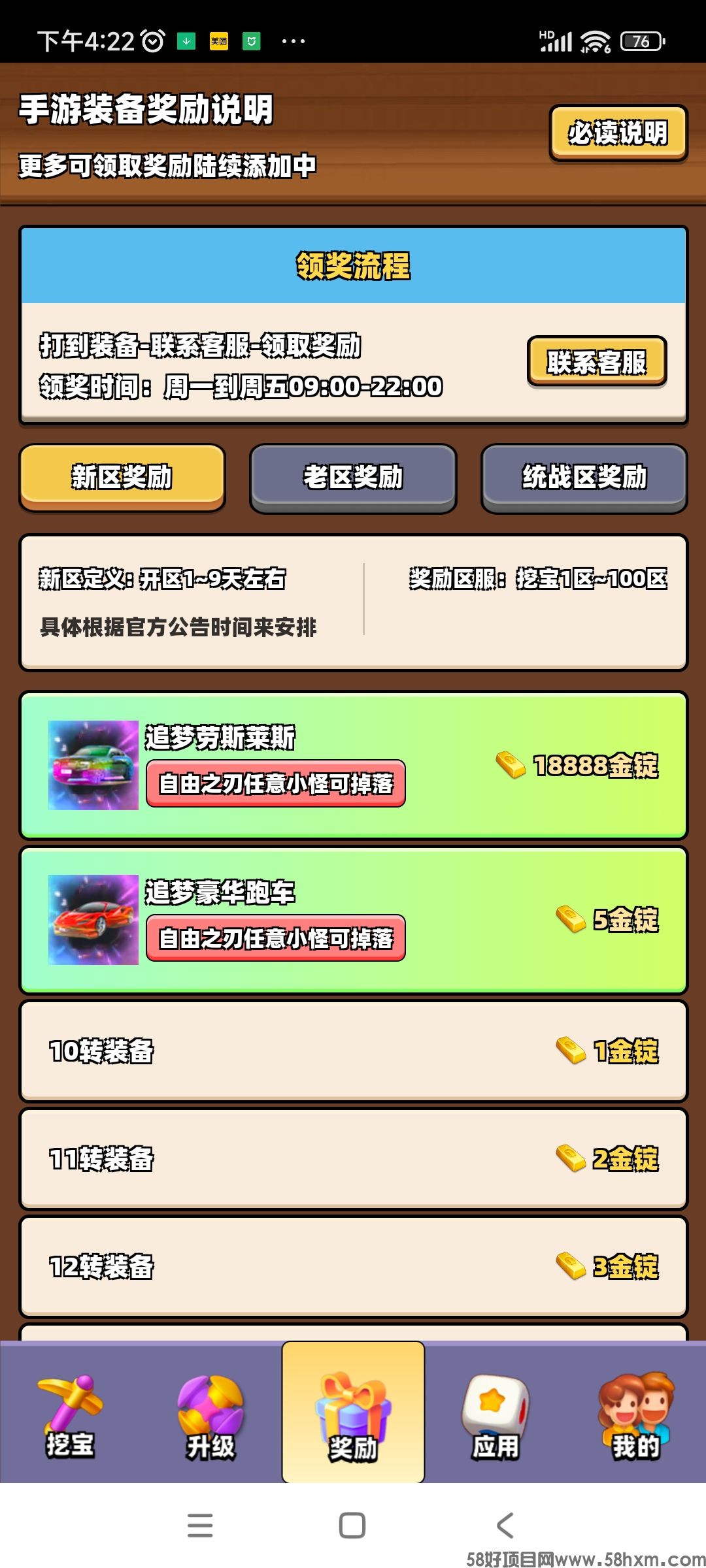This screenshot has width=706, height=1568.
Task: Switch to 统战区奖励 tab
Action: pyautogui.click(x=584, y=477)
